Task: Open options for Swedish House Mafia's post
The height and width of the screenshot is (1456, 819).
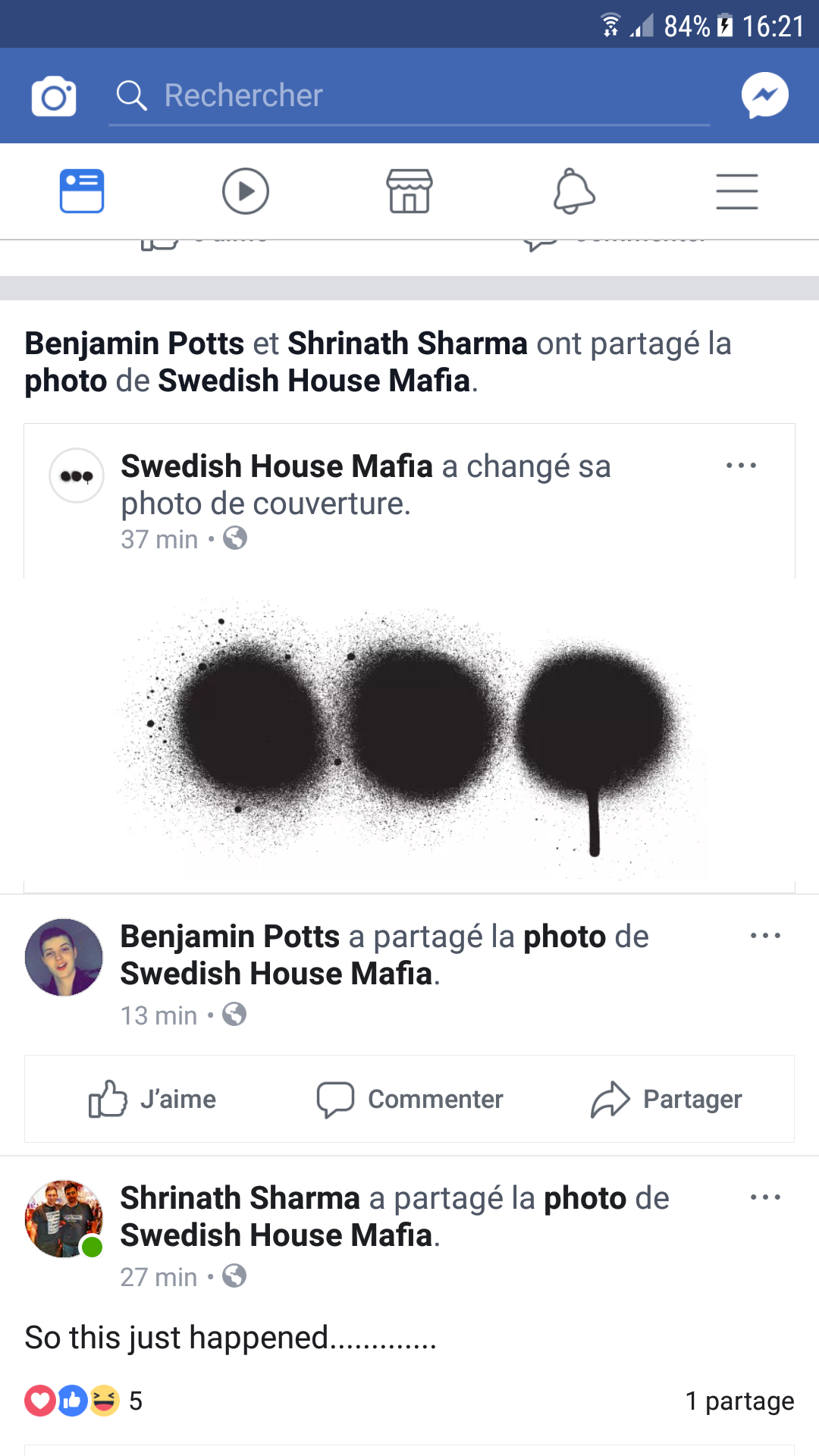Action: point(741,466)
